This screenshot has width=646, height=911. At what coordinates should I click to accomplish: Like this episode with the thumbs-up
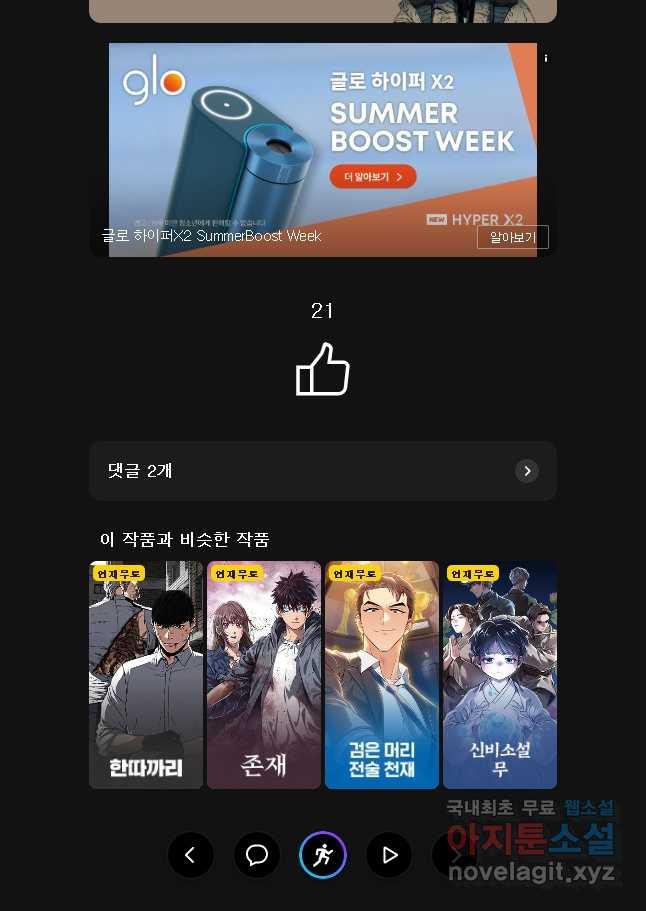pyautogui.click(x=322, y=369)
